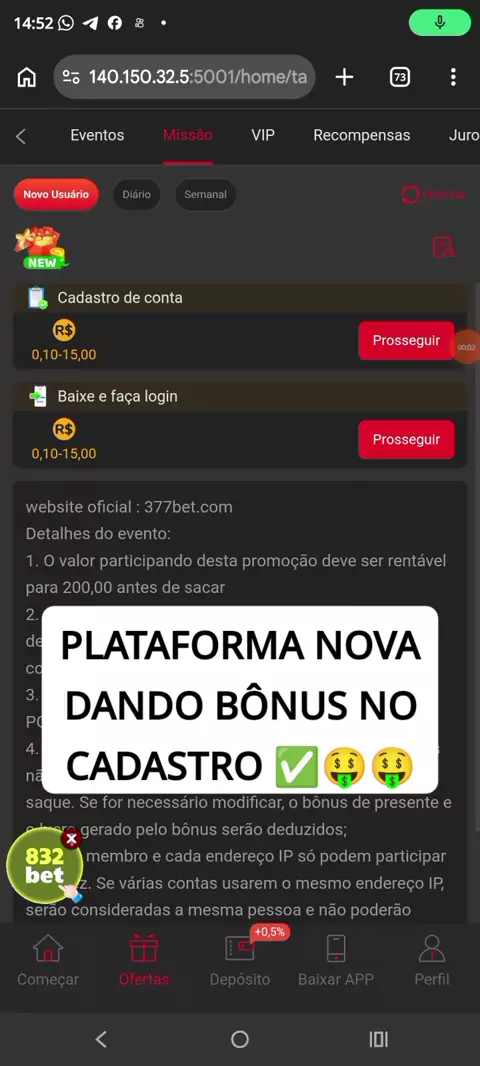Go to the Começar tab
Screen dimensions: 480x1066
(x=48, y=960)
